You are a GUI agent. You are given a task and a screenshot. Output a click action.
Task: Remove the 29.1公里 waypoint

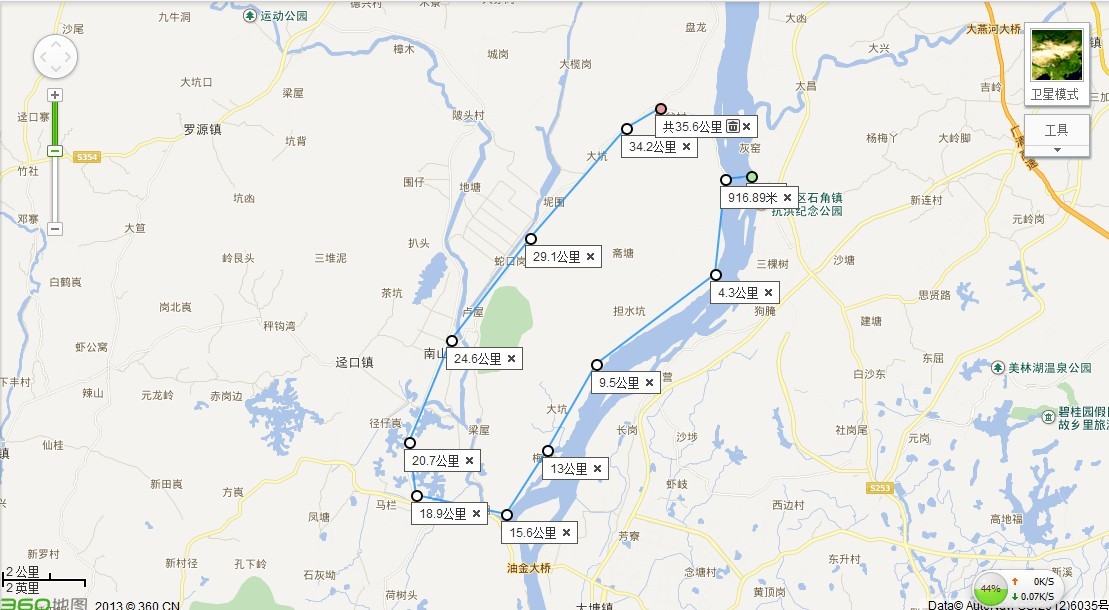tap(590, 257)
